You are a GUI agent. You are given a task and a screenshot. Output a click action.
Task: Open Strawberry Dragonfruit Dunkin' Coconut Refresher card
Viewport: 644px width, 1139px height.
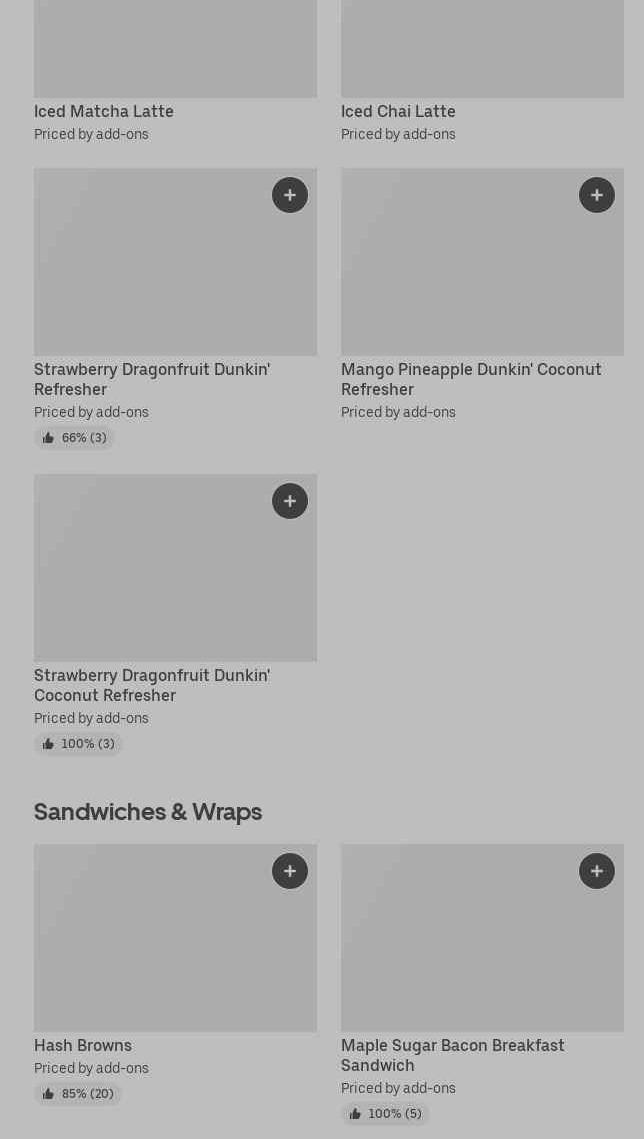pyautogui.click(x=152, y=684)
